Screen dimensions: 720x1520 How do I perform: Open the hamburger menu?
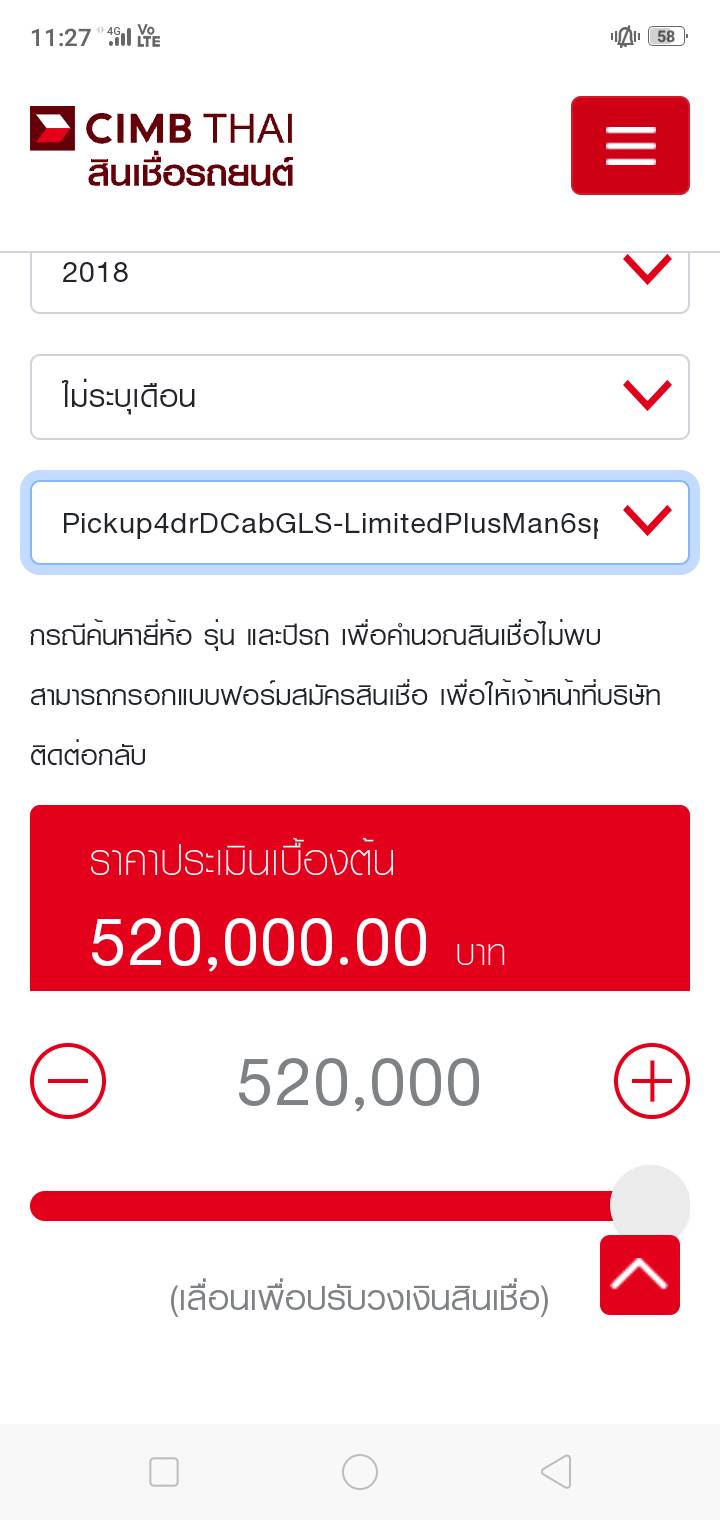pyautogui.click(x=630, y=146)
